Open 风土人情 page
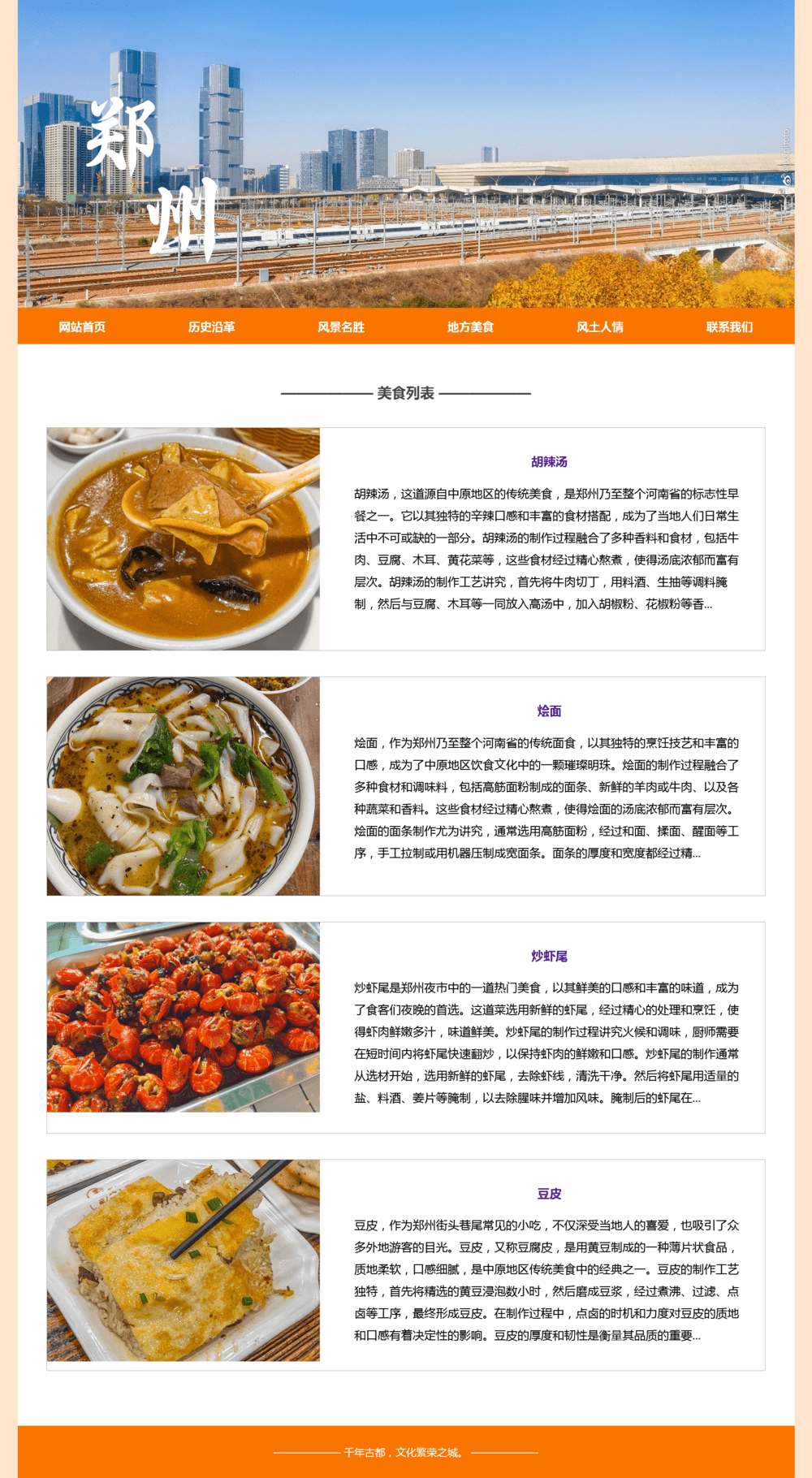 tap(600, 327)
